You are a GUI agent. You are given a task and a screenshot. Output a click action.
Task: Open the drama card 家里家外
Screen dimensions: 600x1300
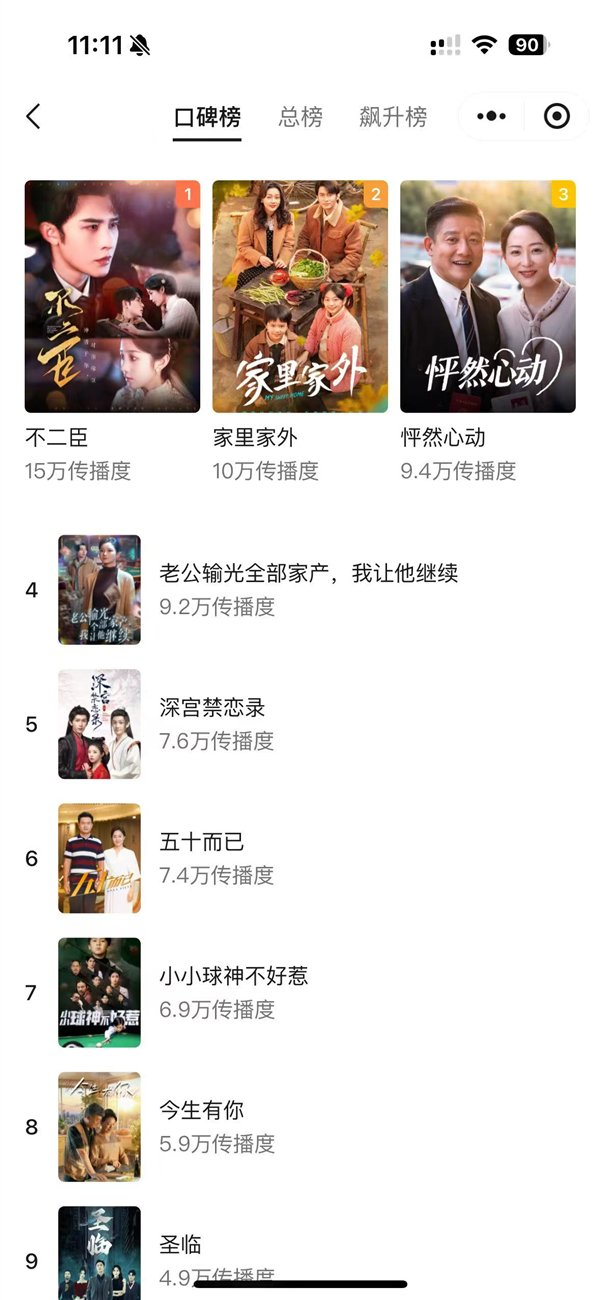tap(300, 297)
